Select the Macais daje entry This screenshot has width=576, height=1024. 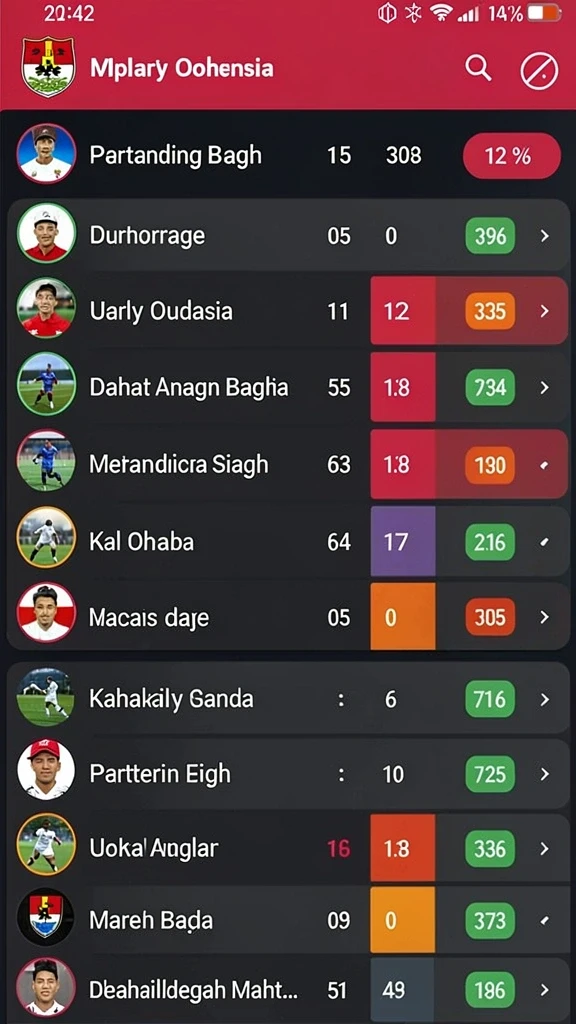pos(288,616)
